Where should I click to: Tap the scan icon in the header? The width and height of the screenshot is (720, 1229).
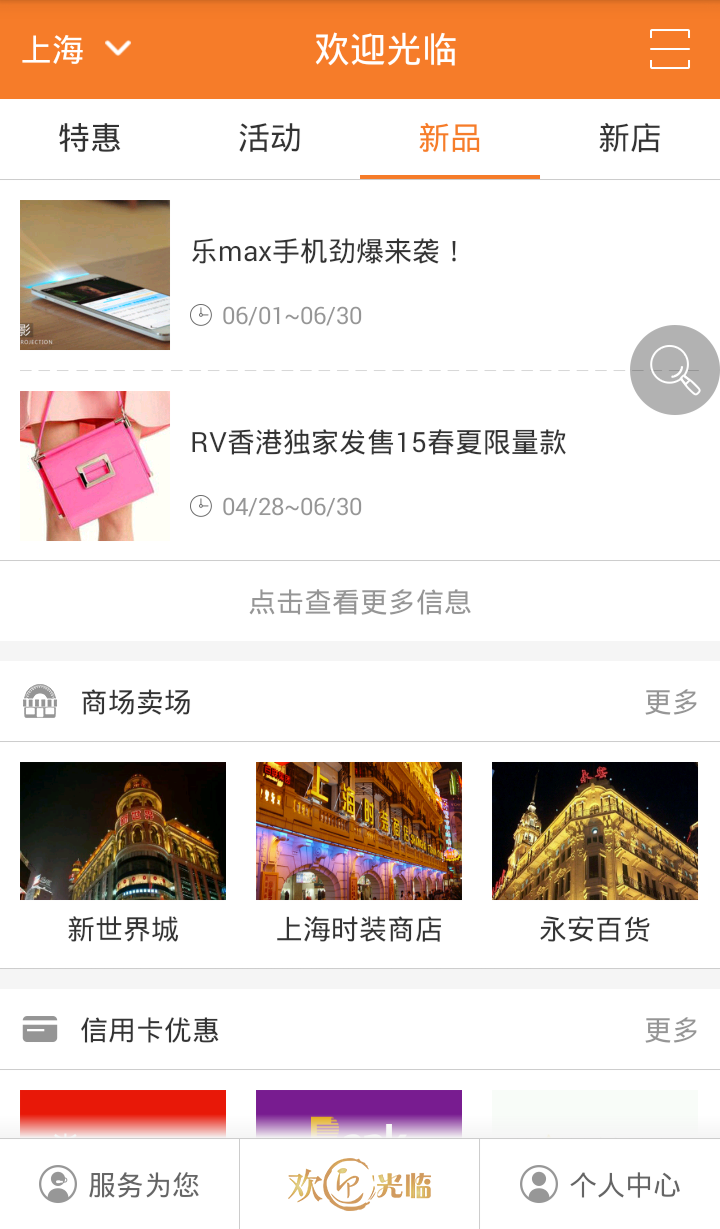coord(669,49)
